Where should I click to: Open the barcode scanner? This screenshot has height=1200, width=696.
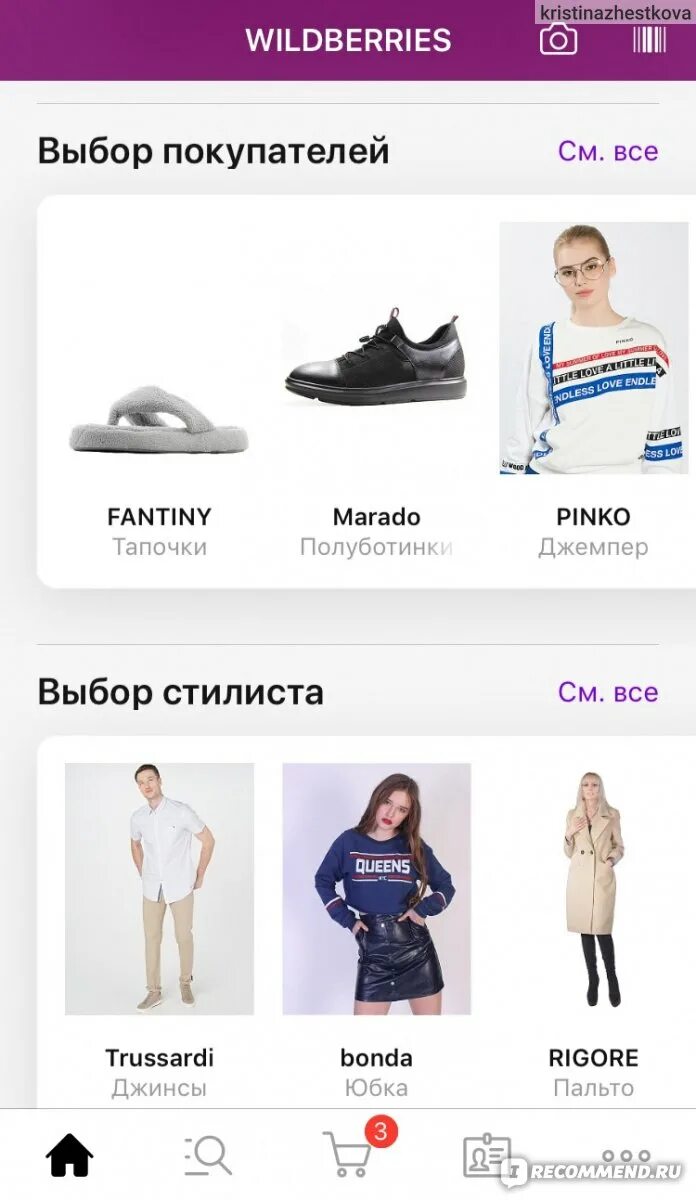[x=649, y=39]
